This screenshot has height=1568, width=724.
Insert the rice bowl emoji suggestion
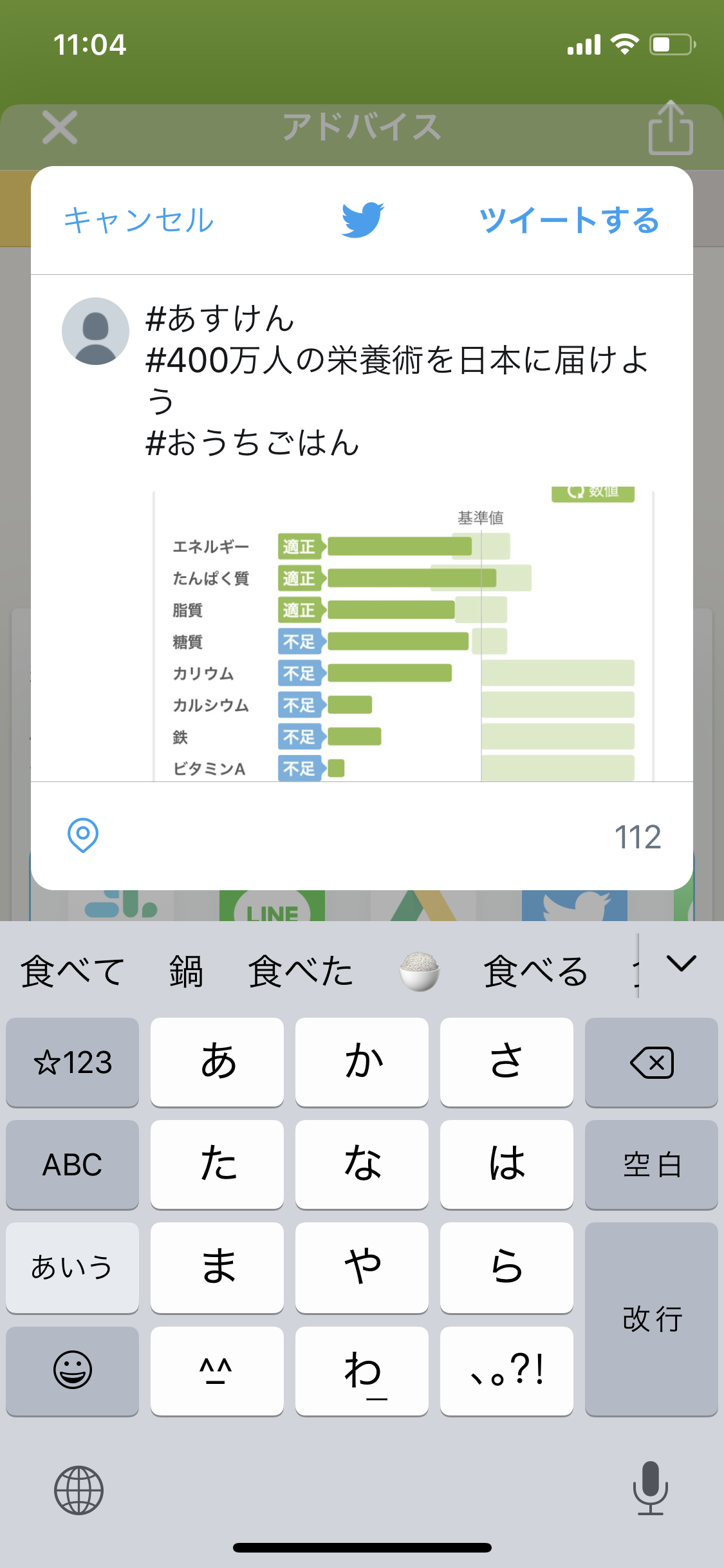coord(420,972)
